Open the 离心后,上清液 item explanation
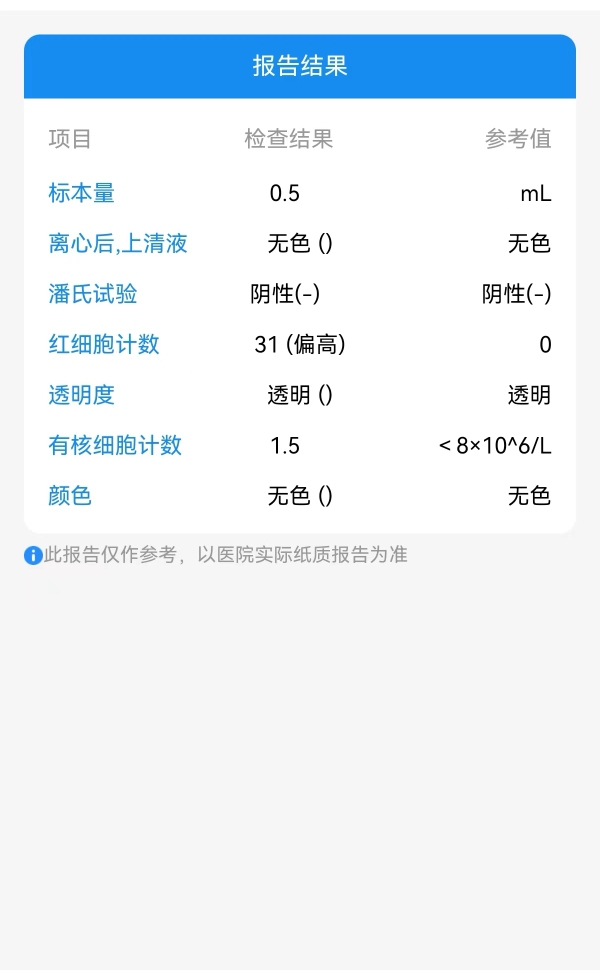The width and height of the screenshot is (600, 970). click(x=118, y=243)
